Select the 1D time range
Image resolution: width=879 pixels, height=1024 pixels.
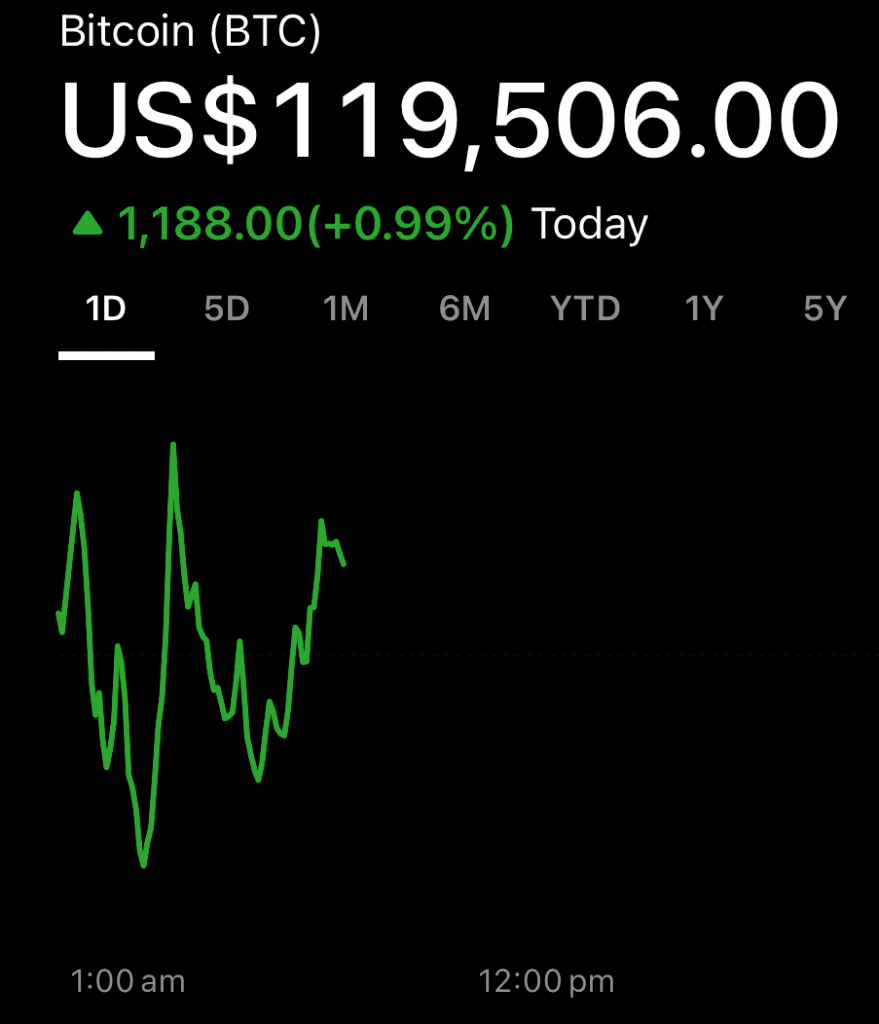[106, 310]
